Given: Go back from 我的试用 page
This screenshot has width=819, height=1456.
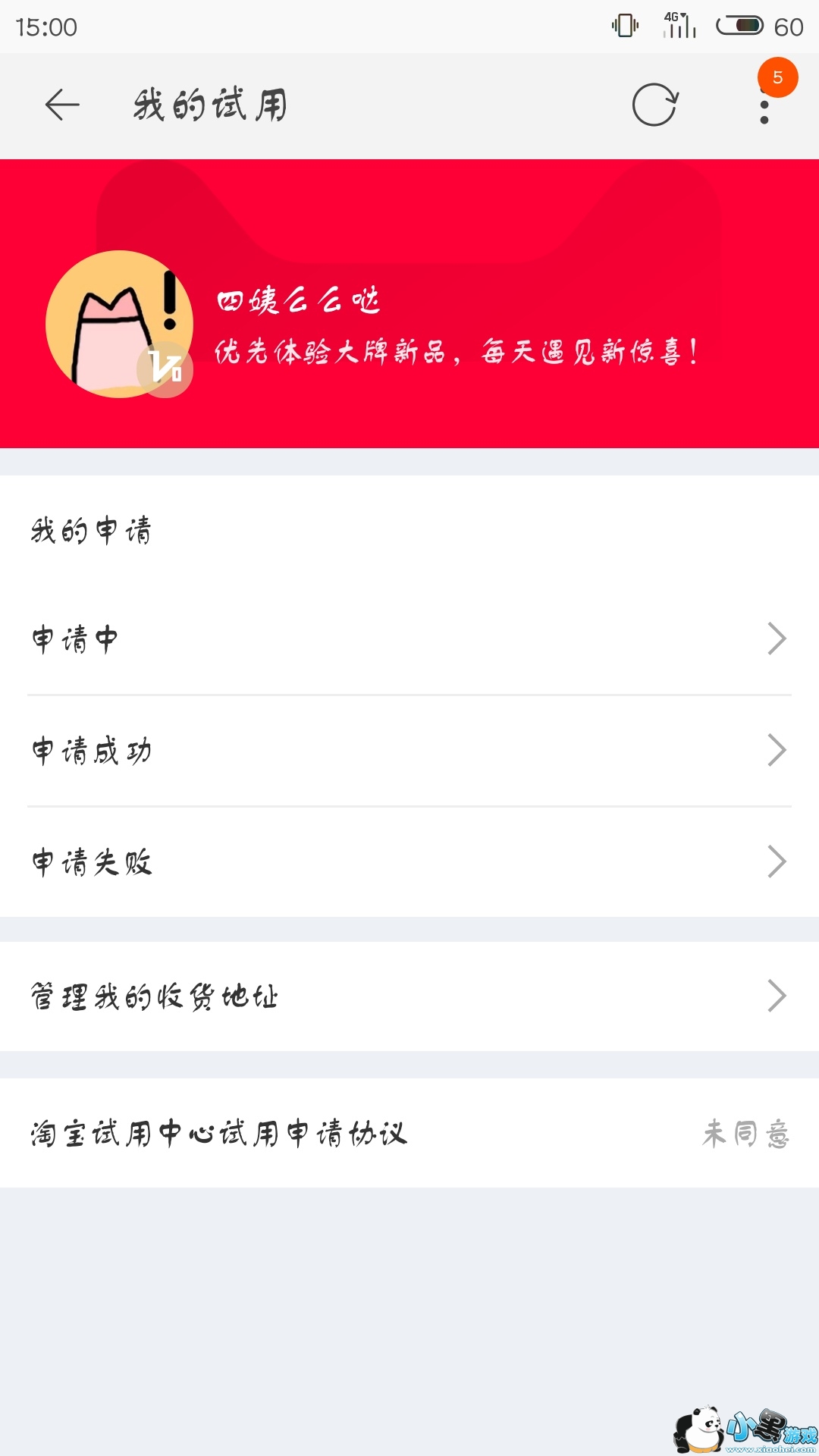Looking at the screenshot, I should (x=62, y=105).
